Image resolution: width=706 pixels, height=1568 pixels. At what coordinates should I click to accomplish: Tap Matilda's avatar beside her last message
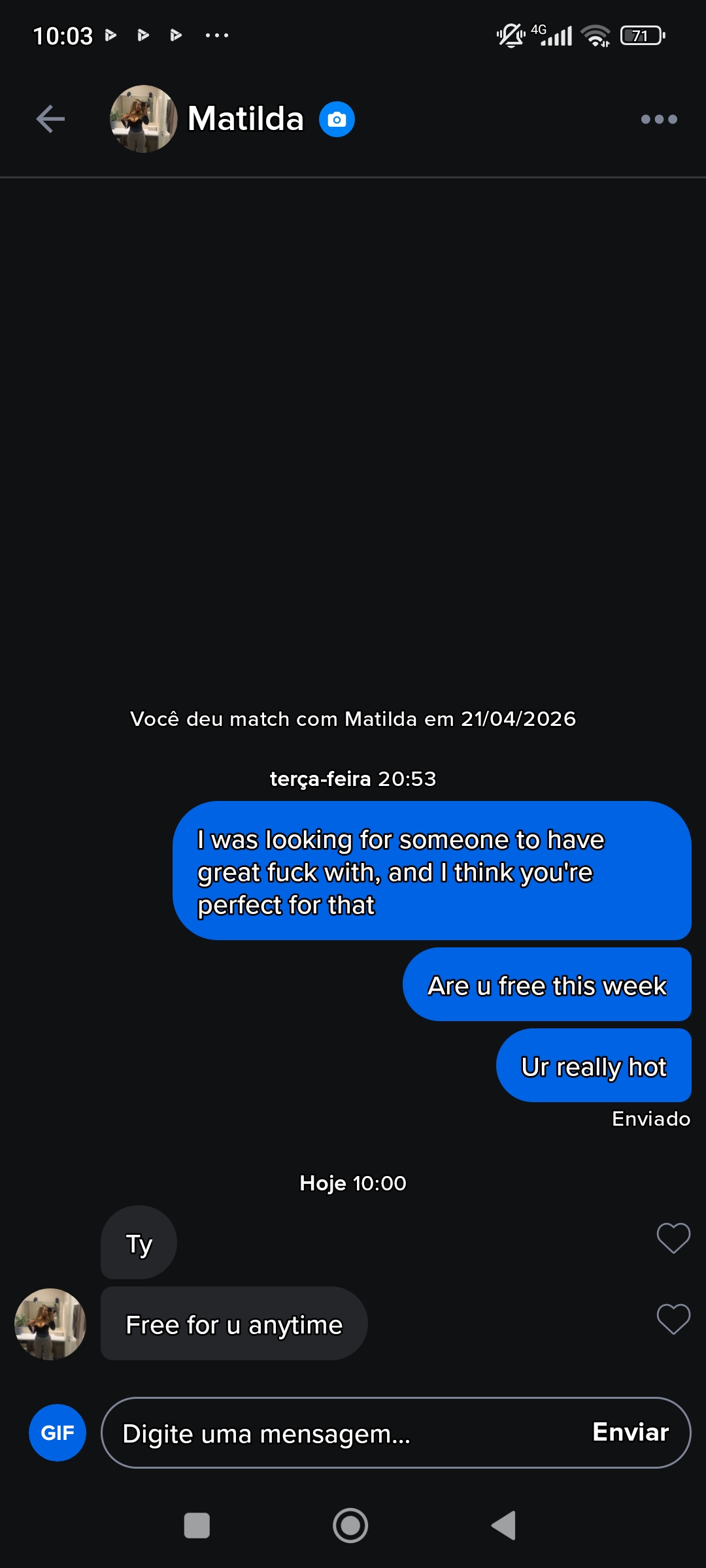pos(51,1324)
